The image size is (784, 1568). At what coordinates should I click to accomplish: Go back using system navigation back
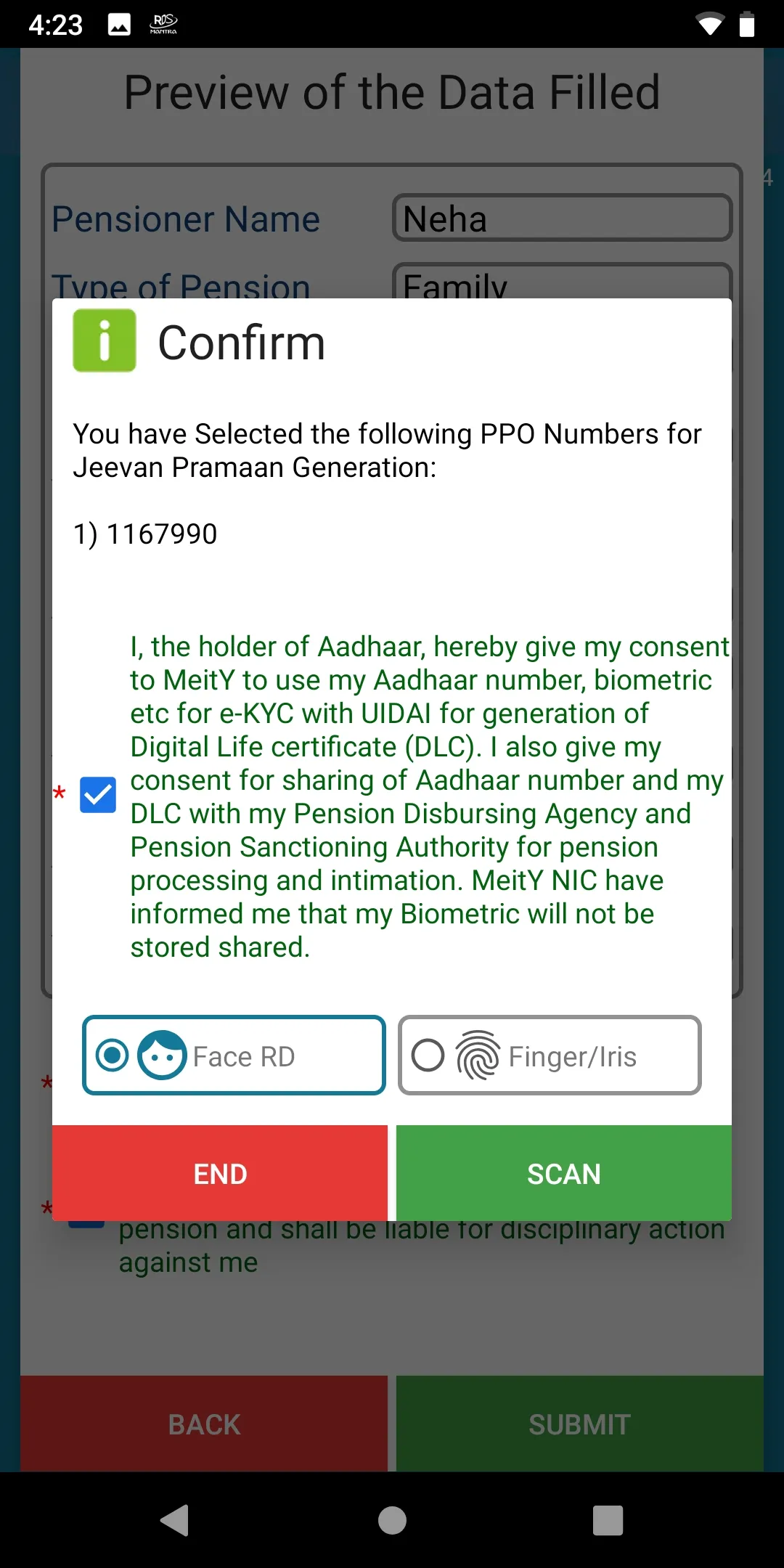coord(175,1520)
